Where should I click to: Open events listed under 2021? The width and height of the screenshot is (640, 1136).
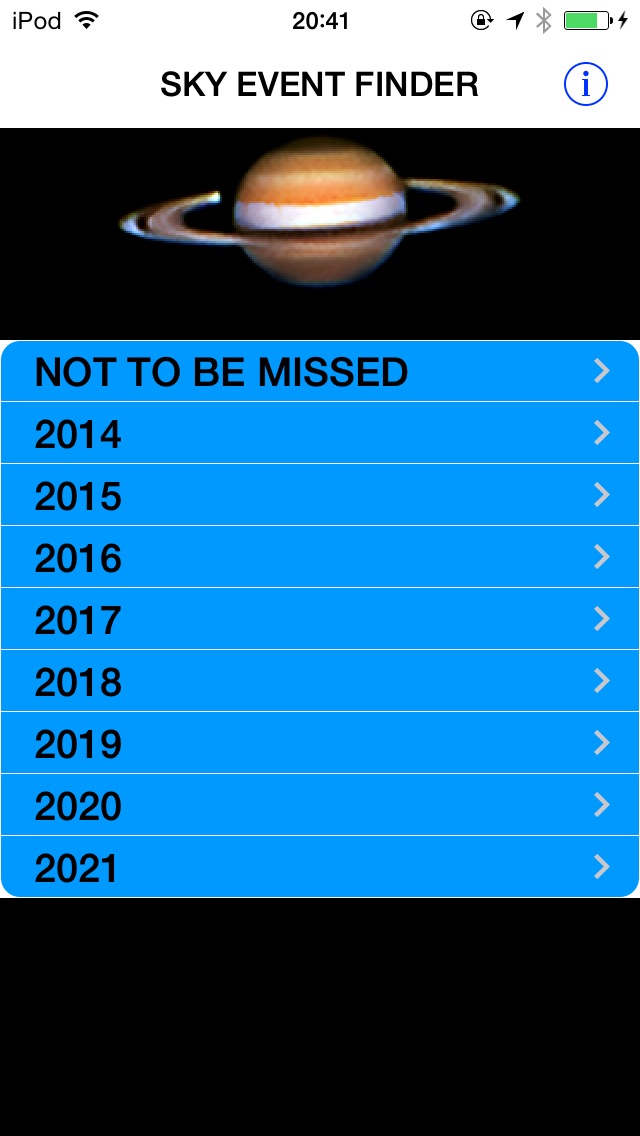320,867
